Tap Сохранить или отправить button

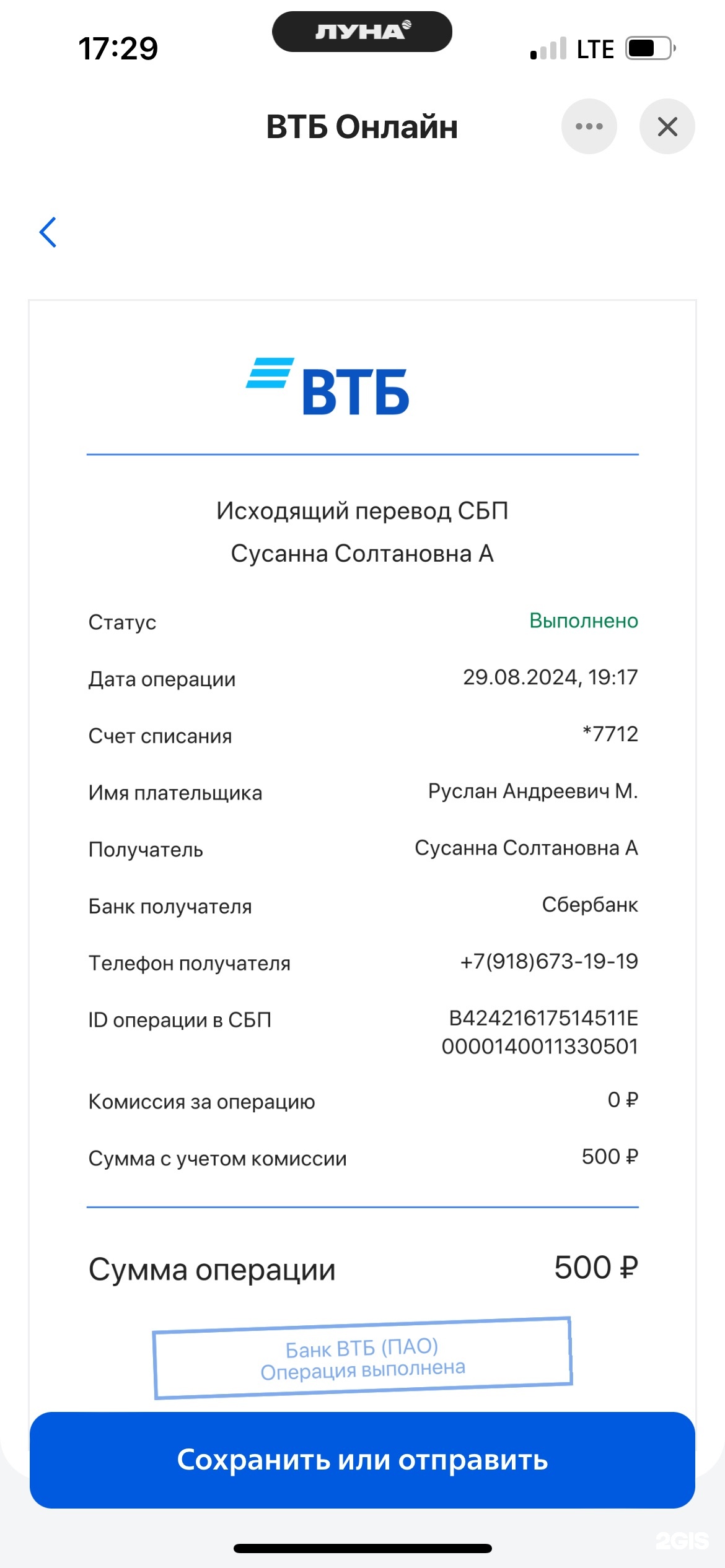point(362,1460)
